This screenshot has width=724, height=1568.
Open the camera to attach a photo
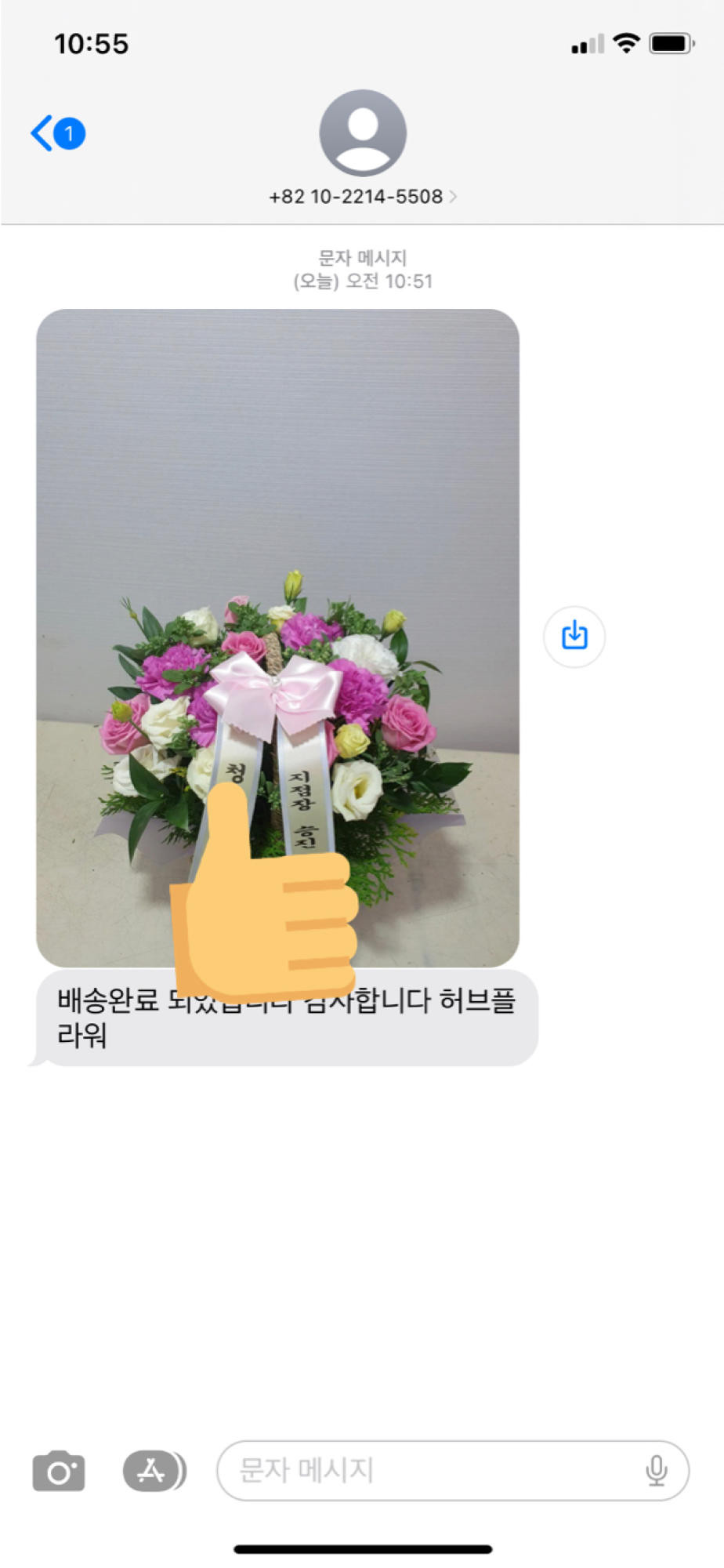pyautogui.click(x=59, y=1471)
